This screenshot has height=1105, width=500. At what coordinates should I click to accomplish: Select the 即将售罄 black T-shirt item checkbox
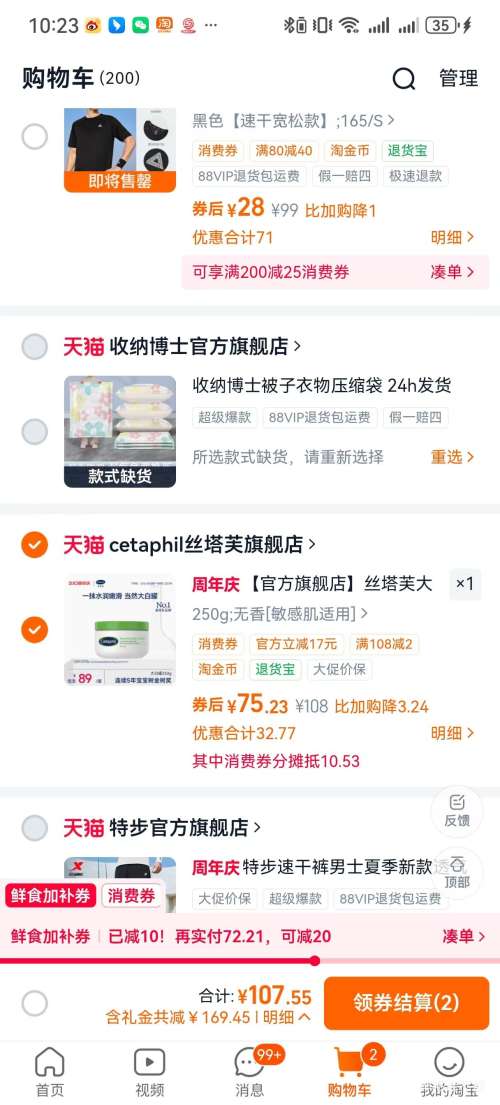click(x=35, y=136)
